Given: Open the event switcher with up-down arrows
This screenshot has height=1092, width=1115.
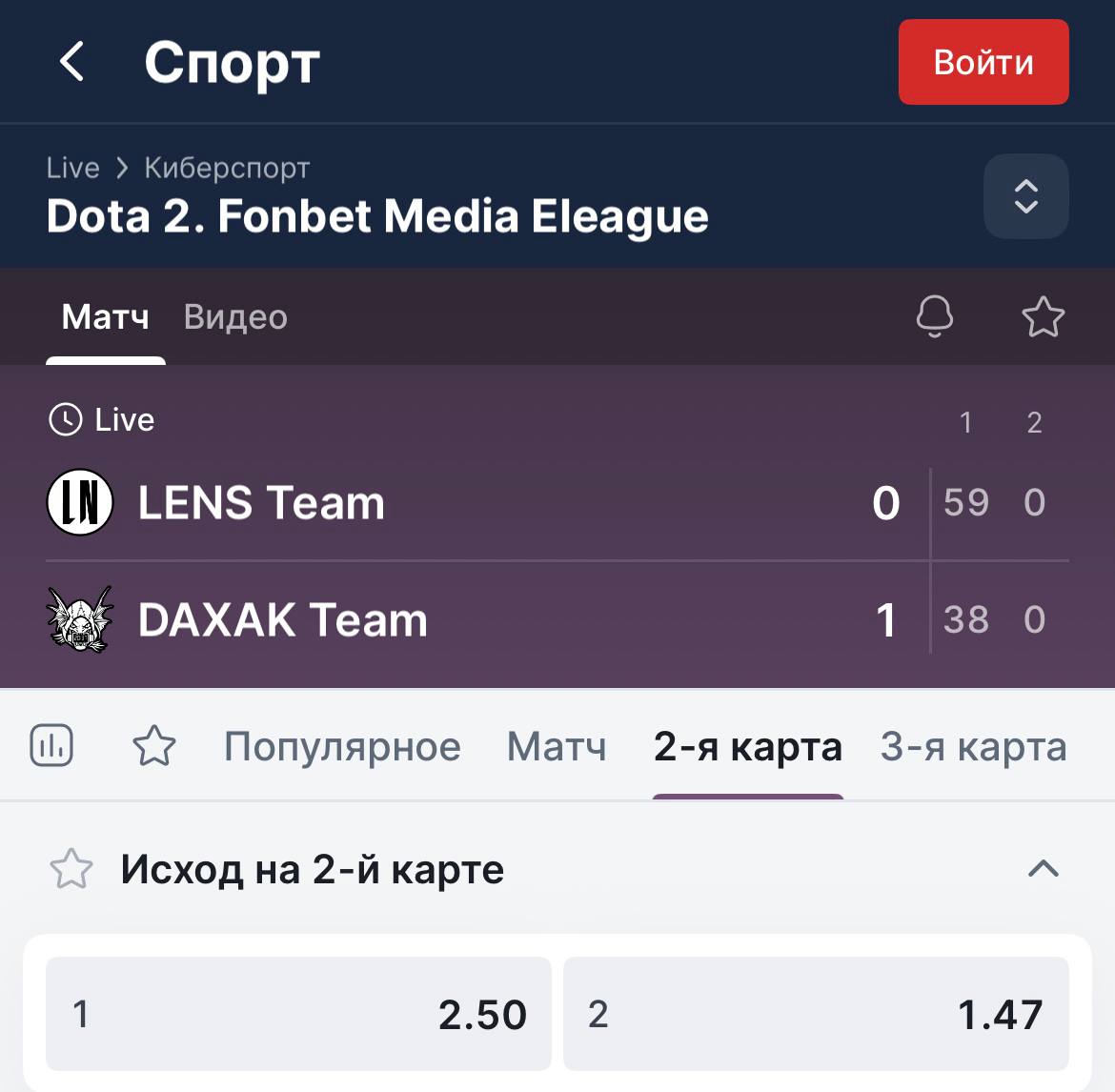Looking at the screenshot, I should pos(1025,196).
